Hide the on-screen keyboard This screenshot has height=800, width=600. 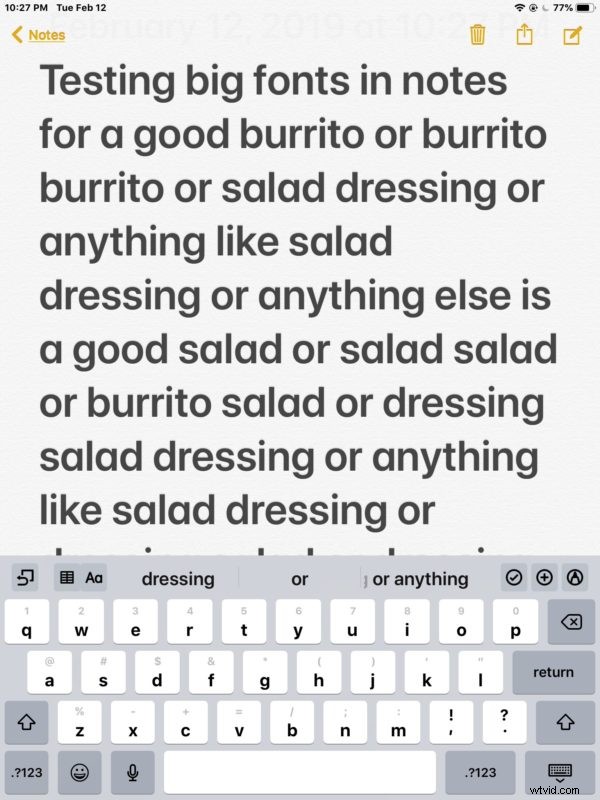point(562,771)
